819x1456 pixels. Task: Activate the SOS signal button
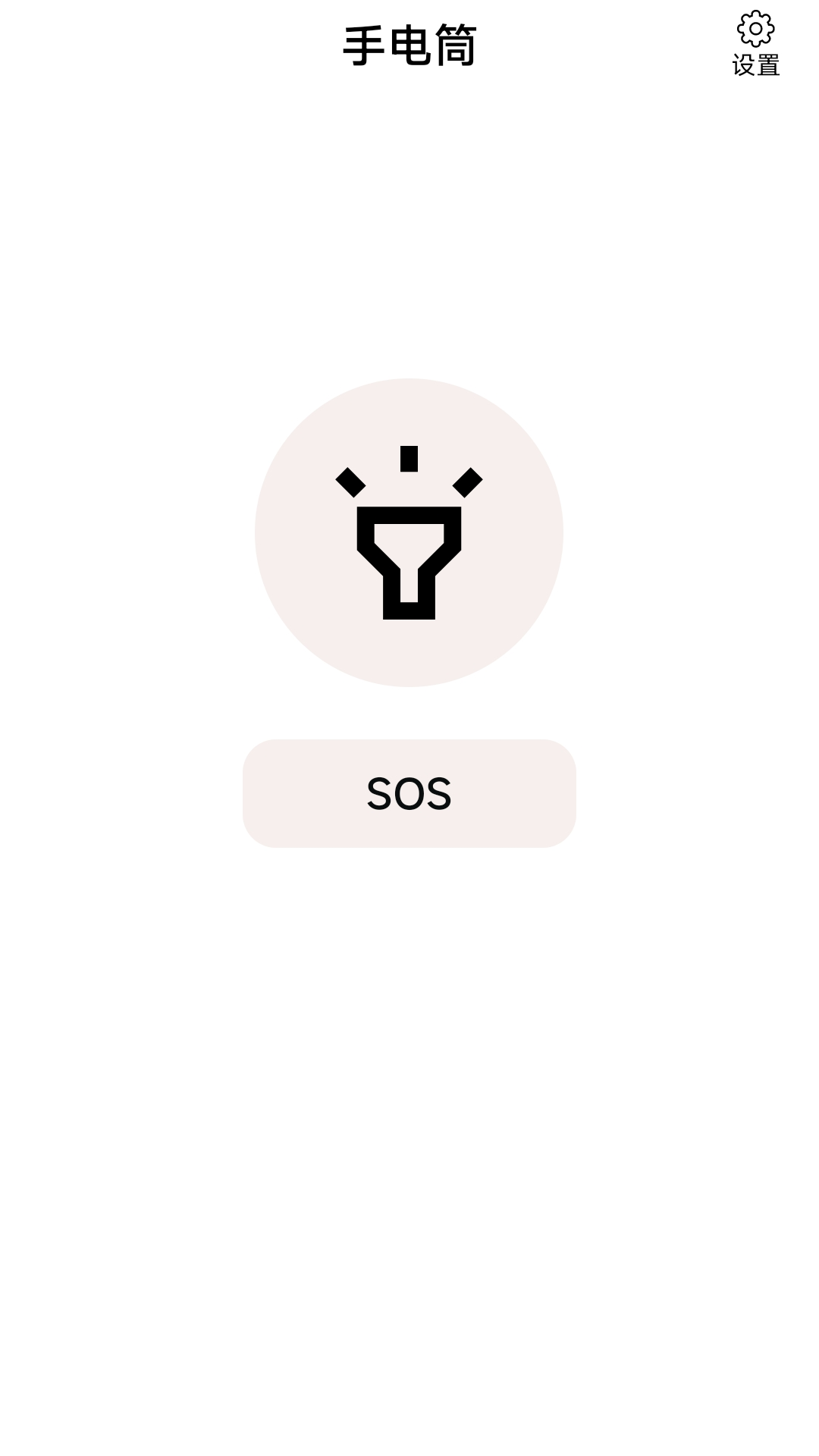pos(409,793)
